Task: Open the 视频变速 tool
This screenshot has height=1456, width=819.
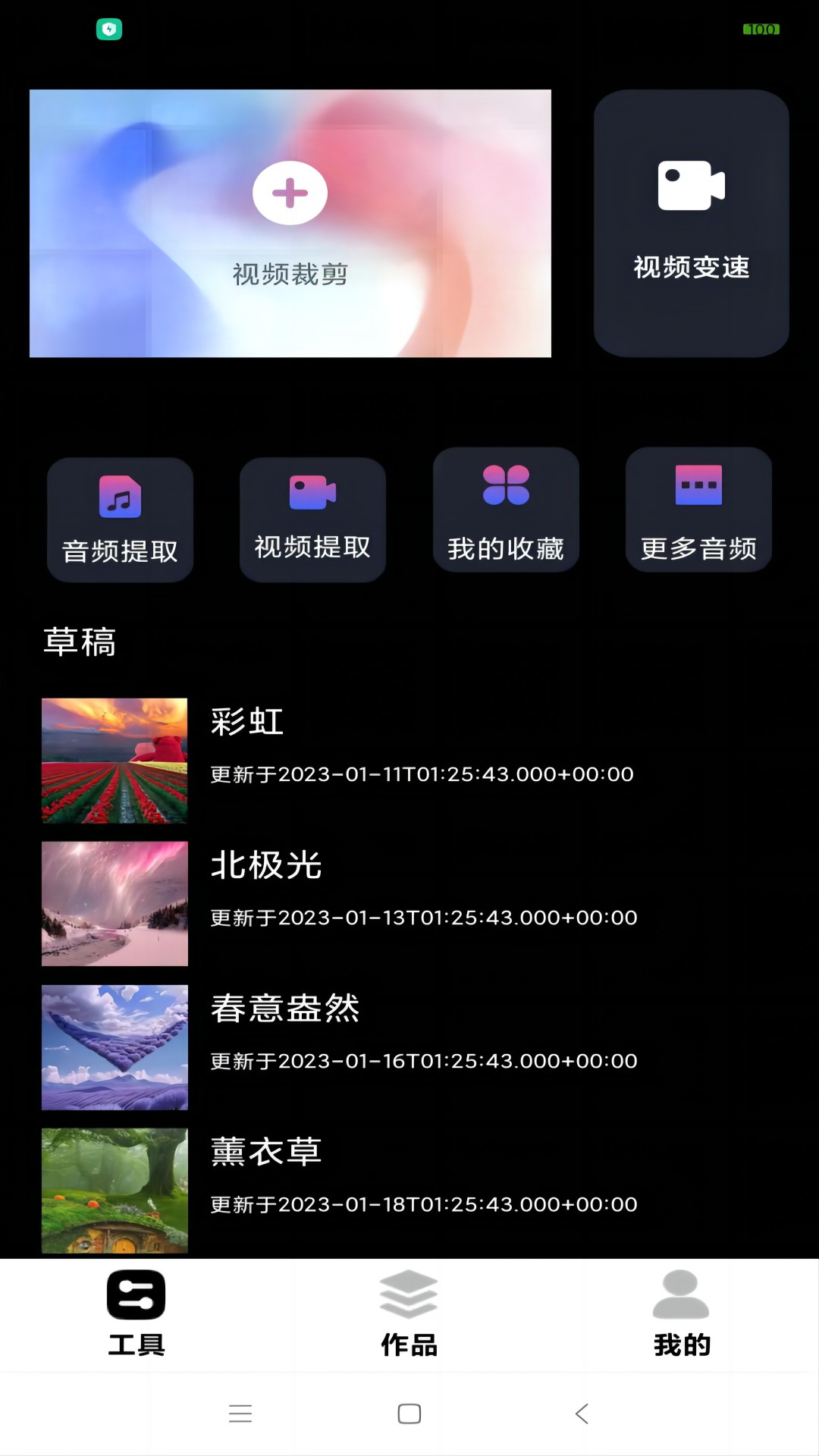Action: (691, 223)
